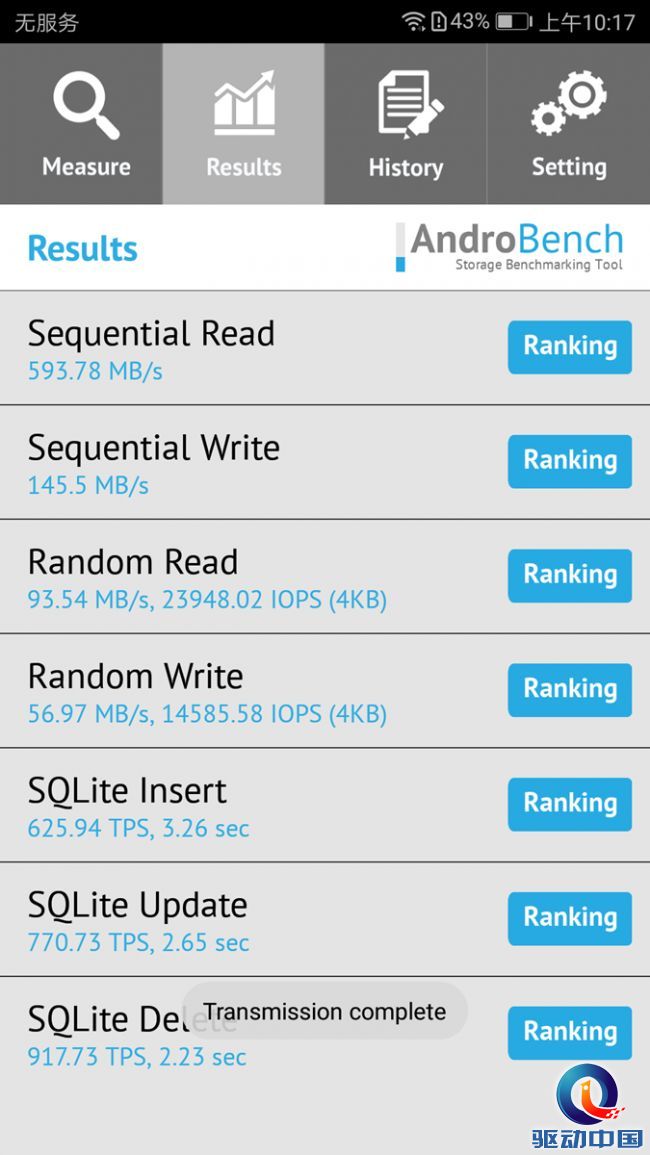This screenshot has height=1155, width=650.
Task: Go to the Setting tab
Action: point(568,125)
